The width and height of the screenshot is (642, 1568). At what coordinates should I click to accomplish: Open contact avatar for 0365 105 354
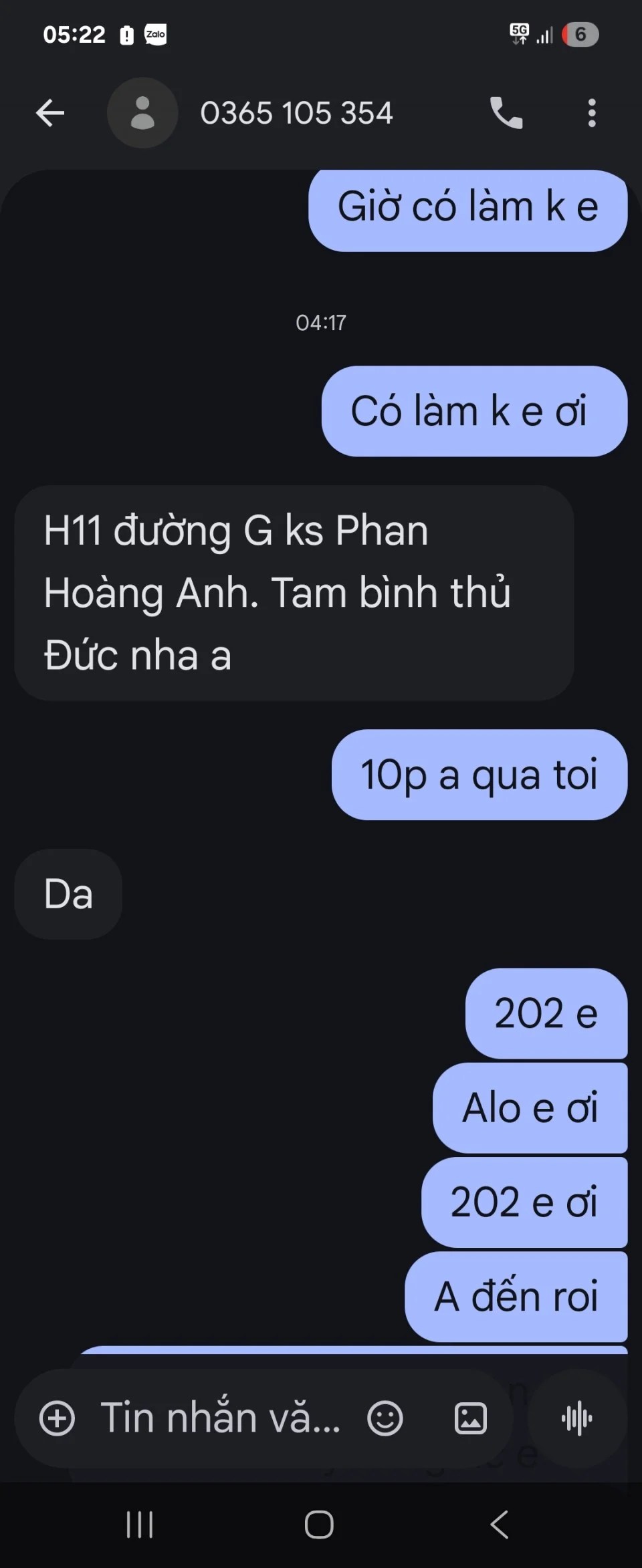pyautogui.click(x=142, y=113)
